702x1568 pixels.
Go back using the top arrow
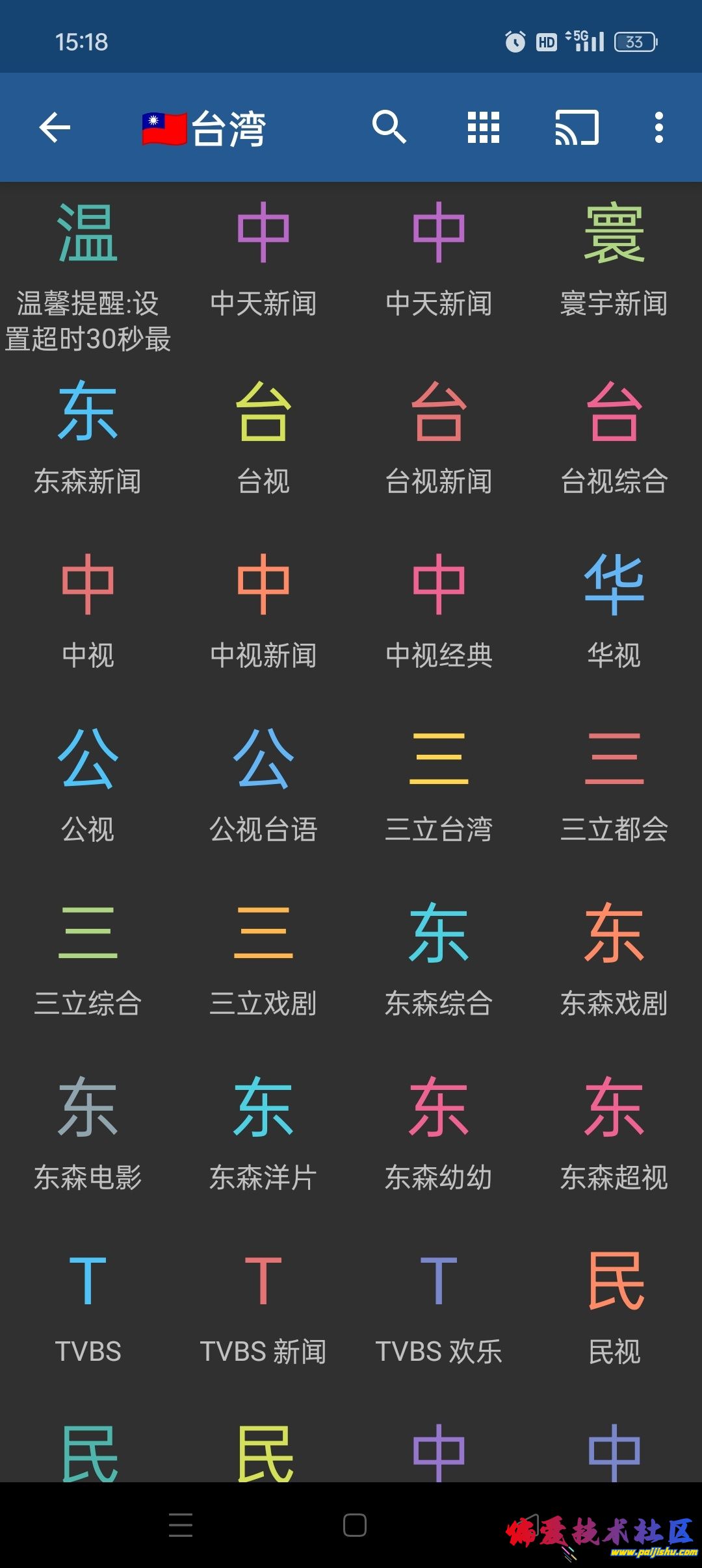click(55, 127)
